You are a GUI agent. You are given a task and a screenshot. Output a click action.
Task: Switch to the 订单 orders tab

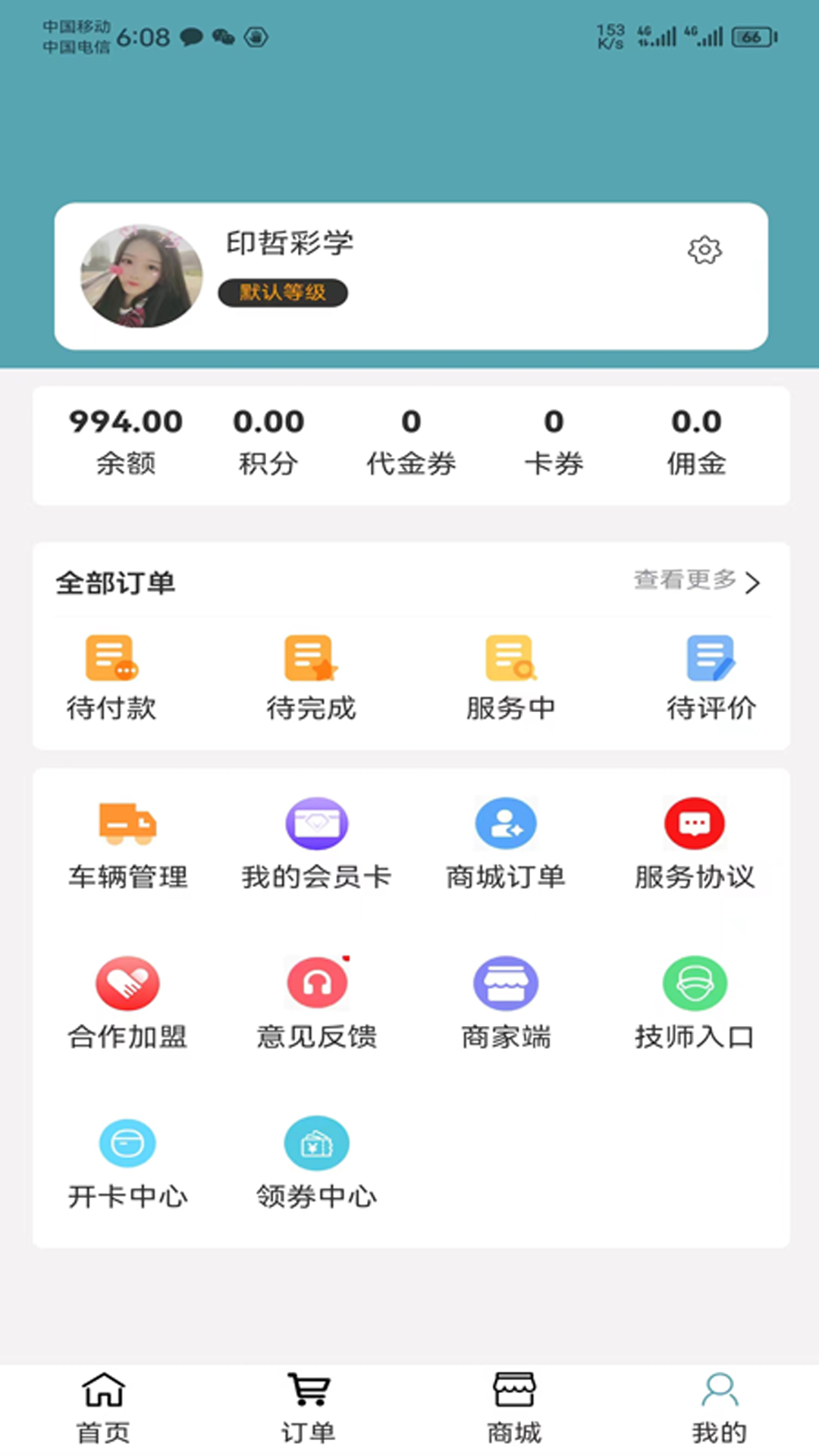[308, 1407]
